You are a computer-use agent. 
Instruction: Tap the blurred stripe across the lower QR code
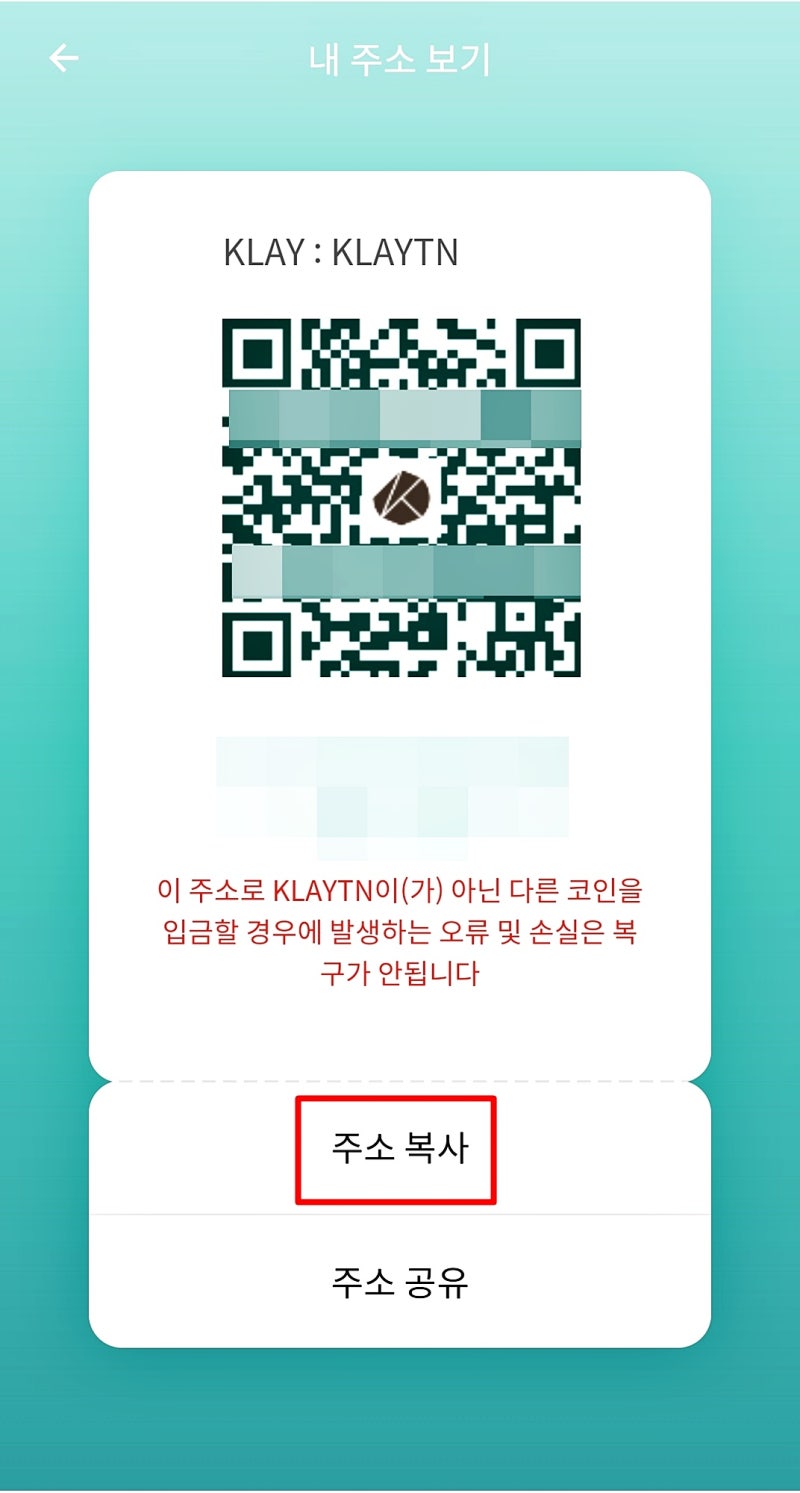[400, 570]
